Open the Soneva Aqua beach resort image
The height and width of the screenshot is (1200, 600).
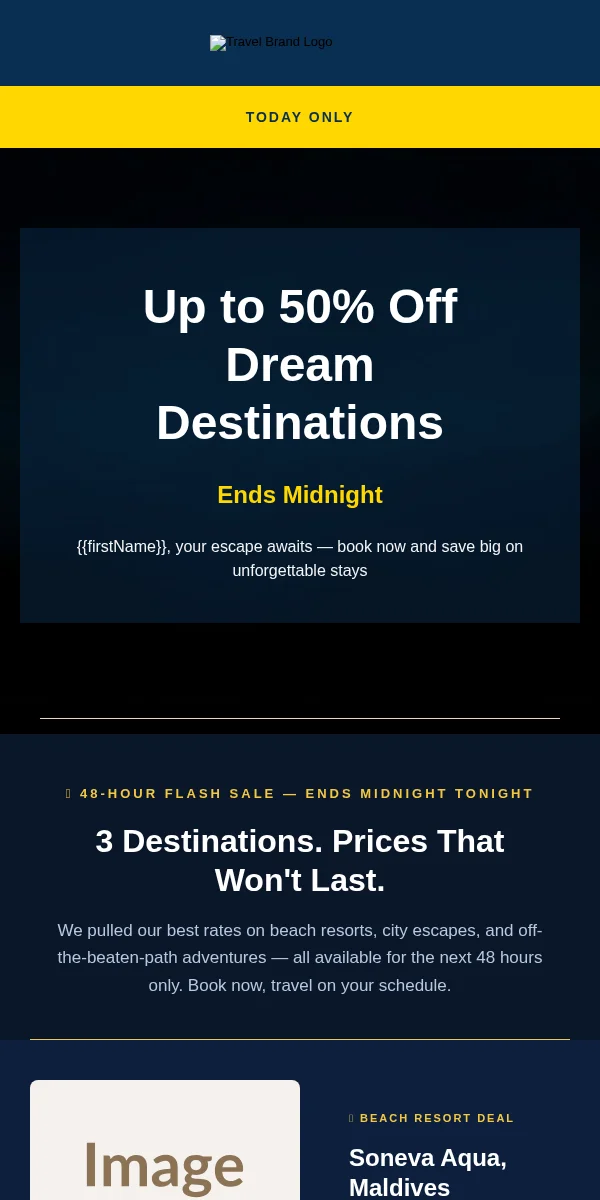tap(165, 1140)
